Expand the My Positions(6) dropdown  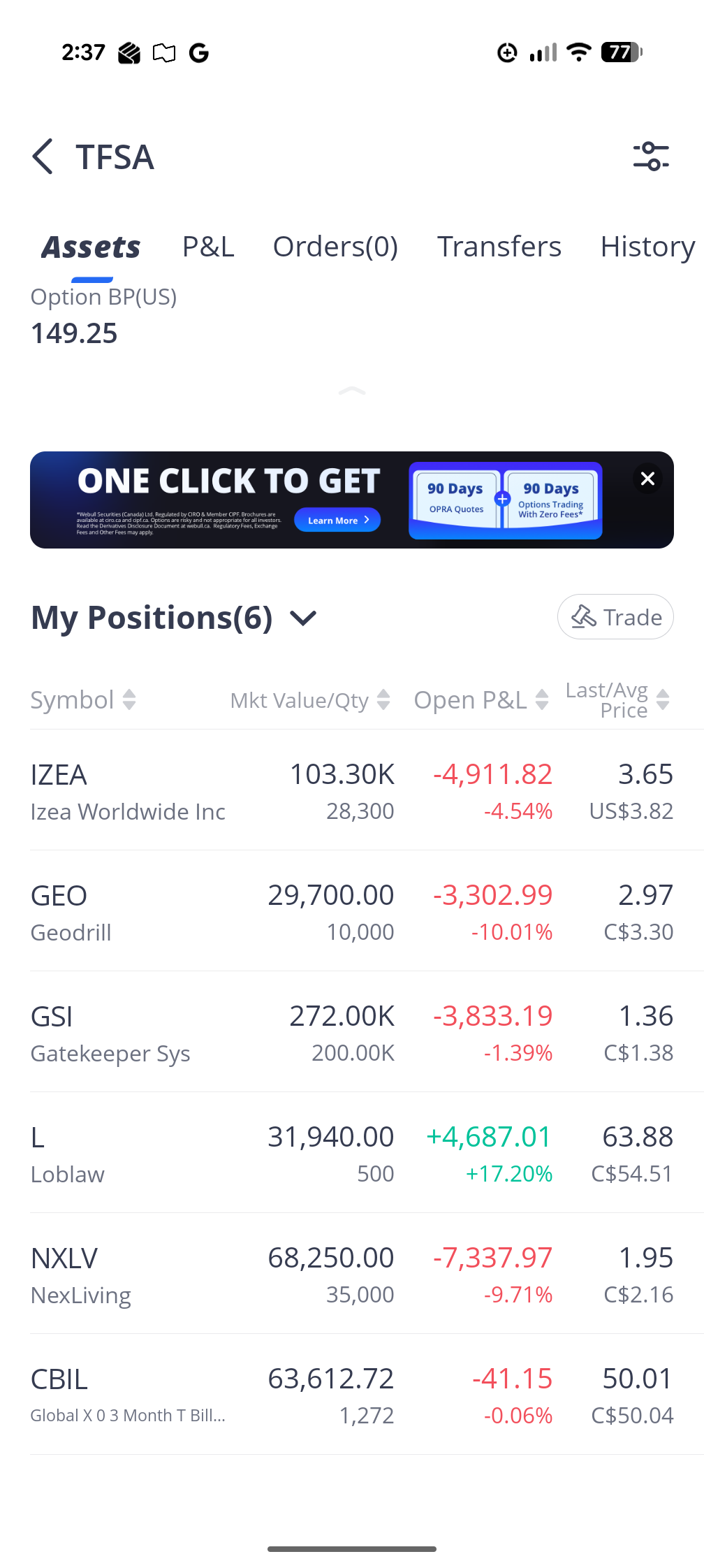[303, 618]
